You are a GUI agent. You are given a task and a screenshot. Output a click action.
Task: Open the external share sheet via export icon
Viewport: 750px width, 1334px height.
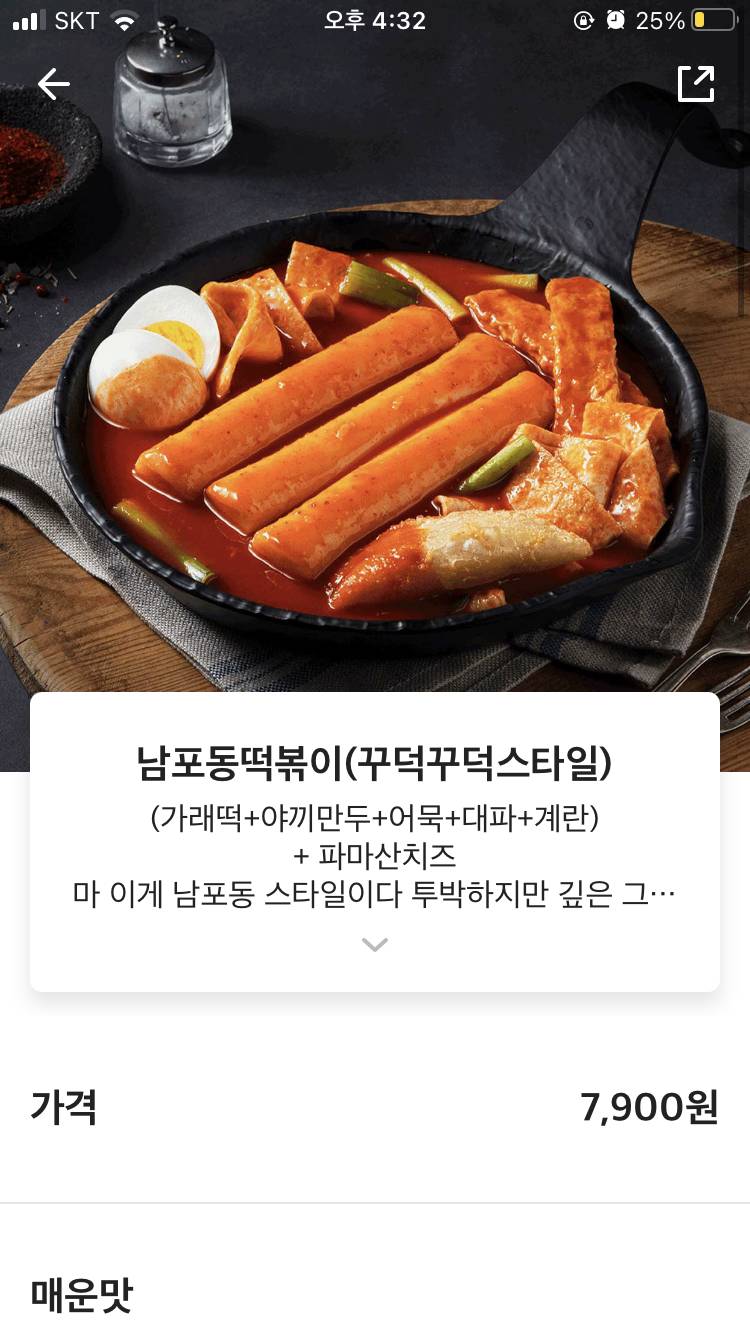694,85
